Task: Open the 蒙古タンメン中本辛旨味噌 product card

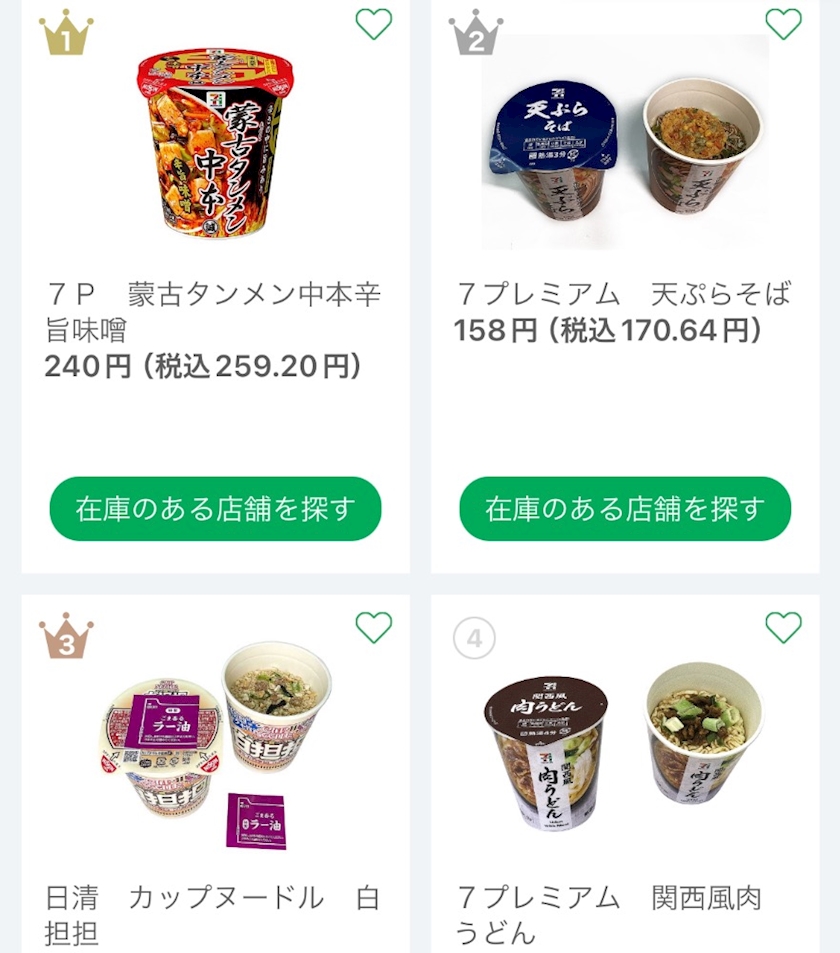Action: (215, 286)
